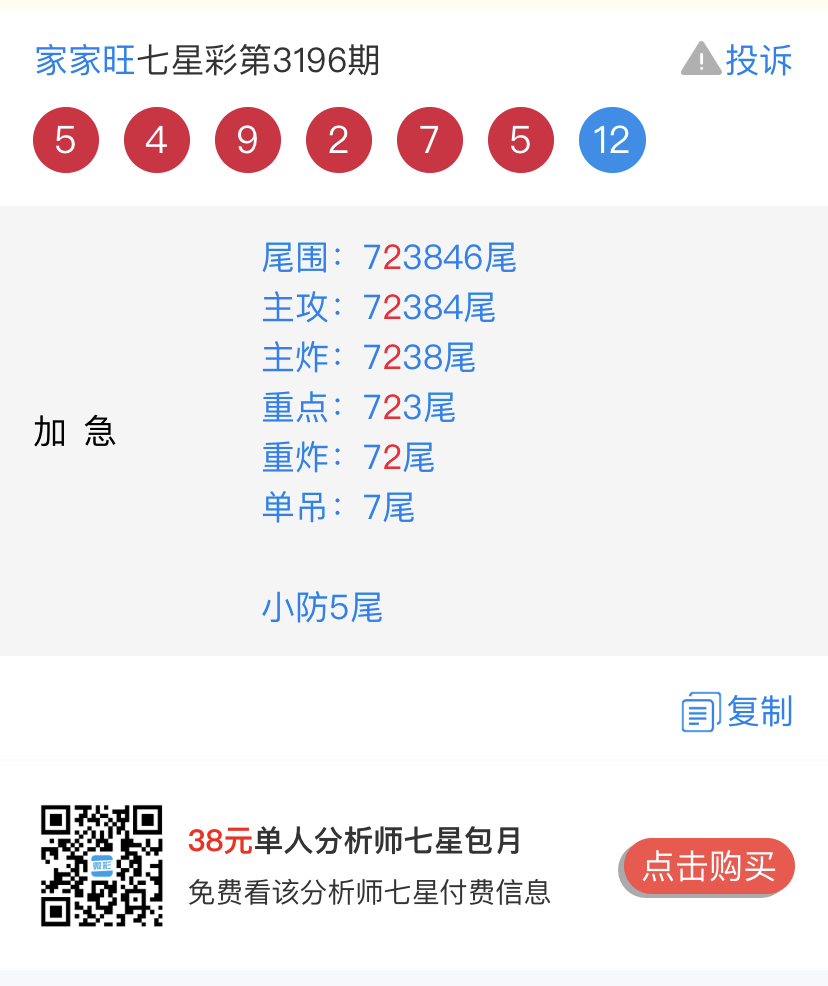Click the 复制 copy label
The width and height of the screenshot is (828, 986).
[x=762, y=713]
